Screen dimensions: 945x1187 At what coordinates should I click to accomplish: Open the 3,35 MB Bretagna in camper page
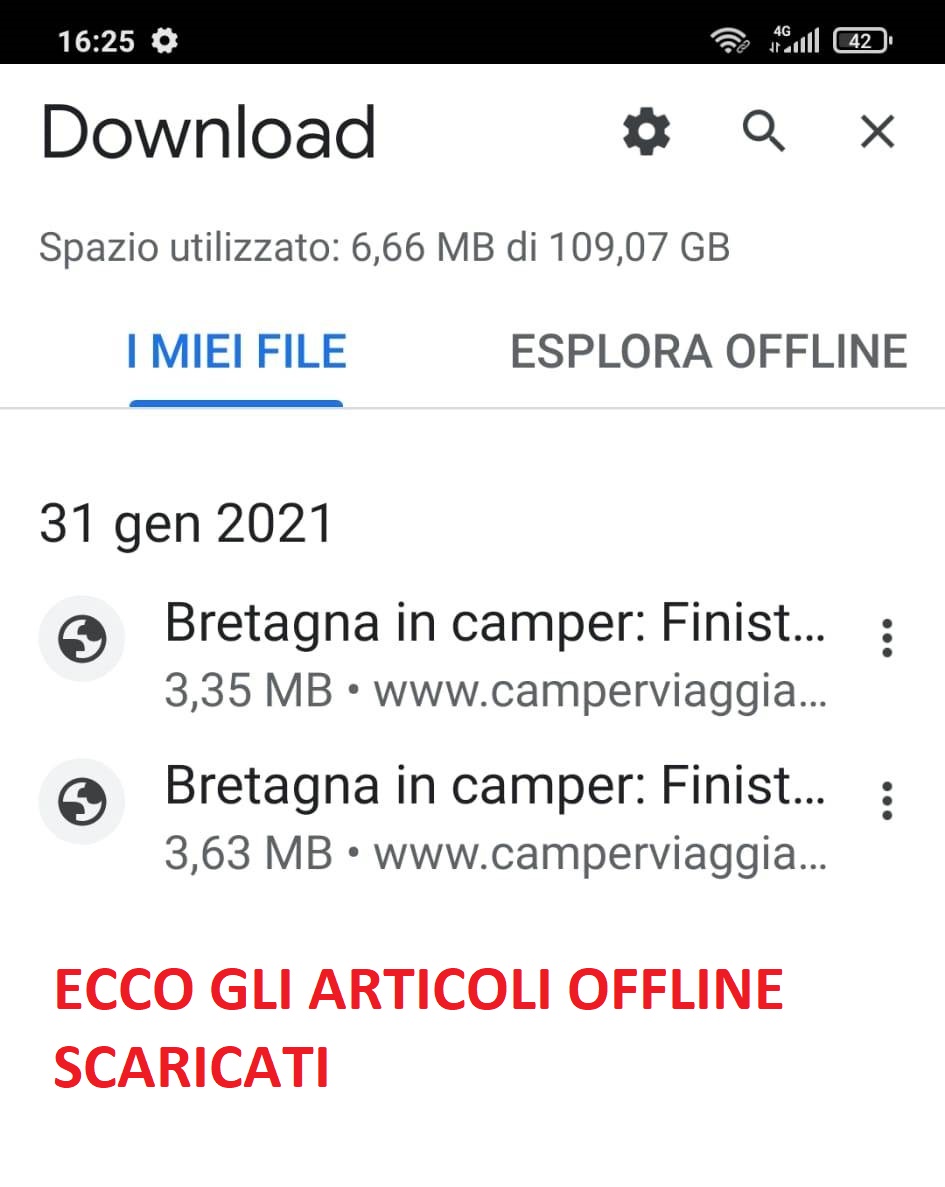(494, 656)
